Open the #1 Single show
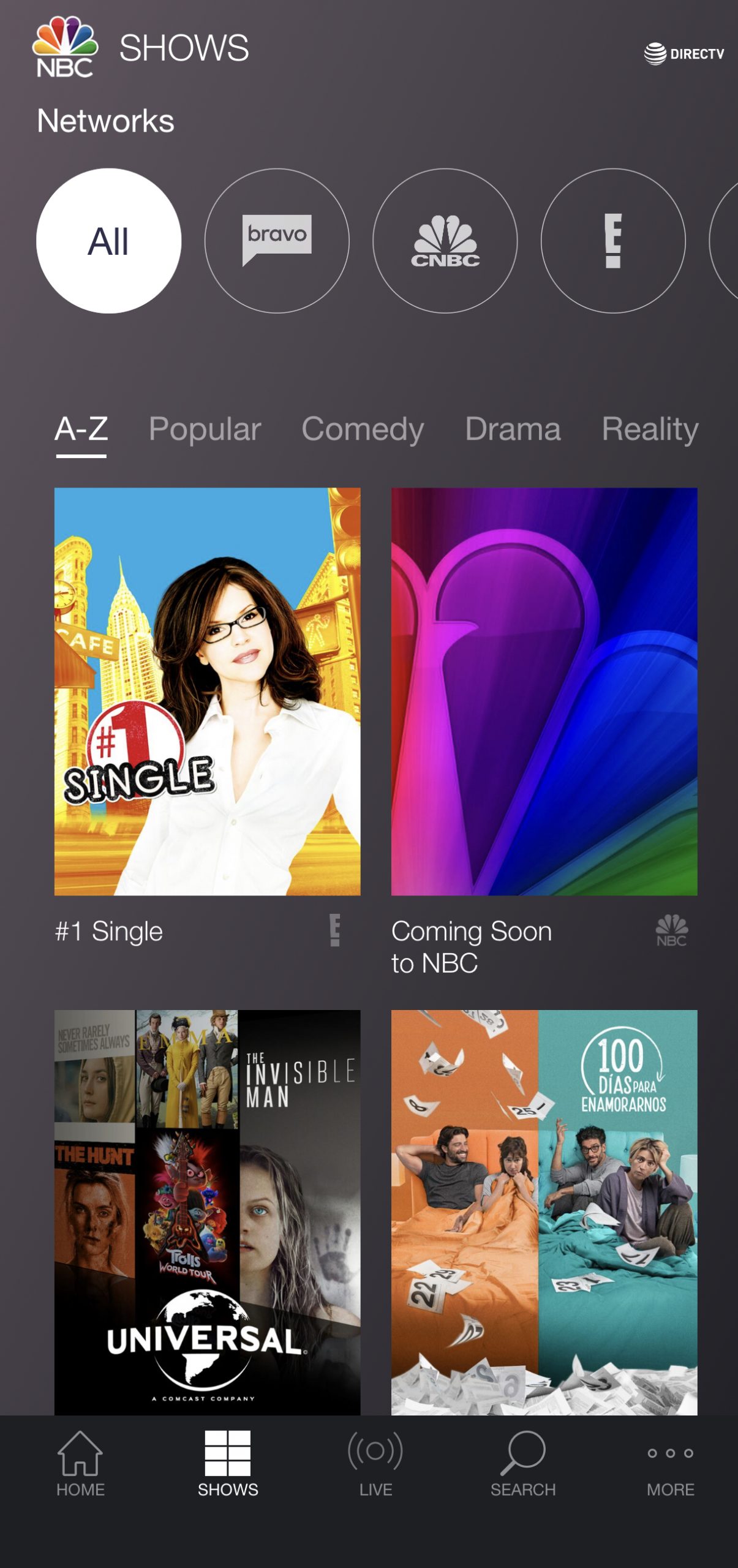This screenshot has height=1568, width=738. click(207, 692)
